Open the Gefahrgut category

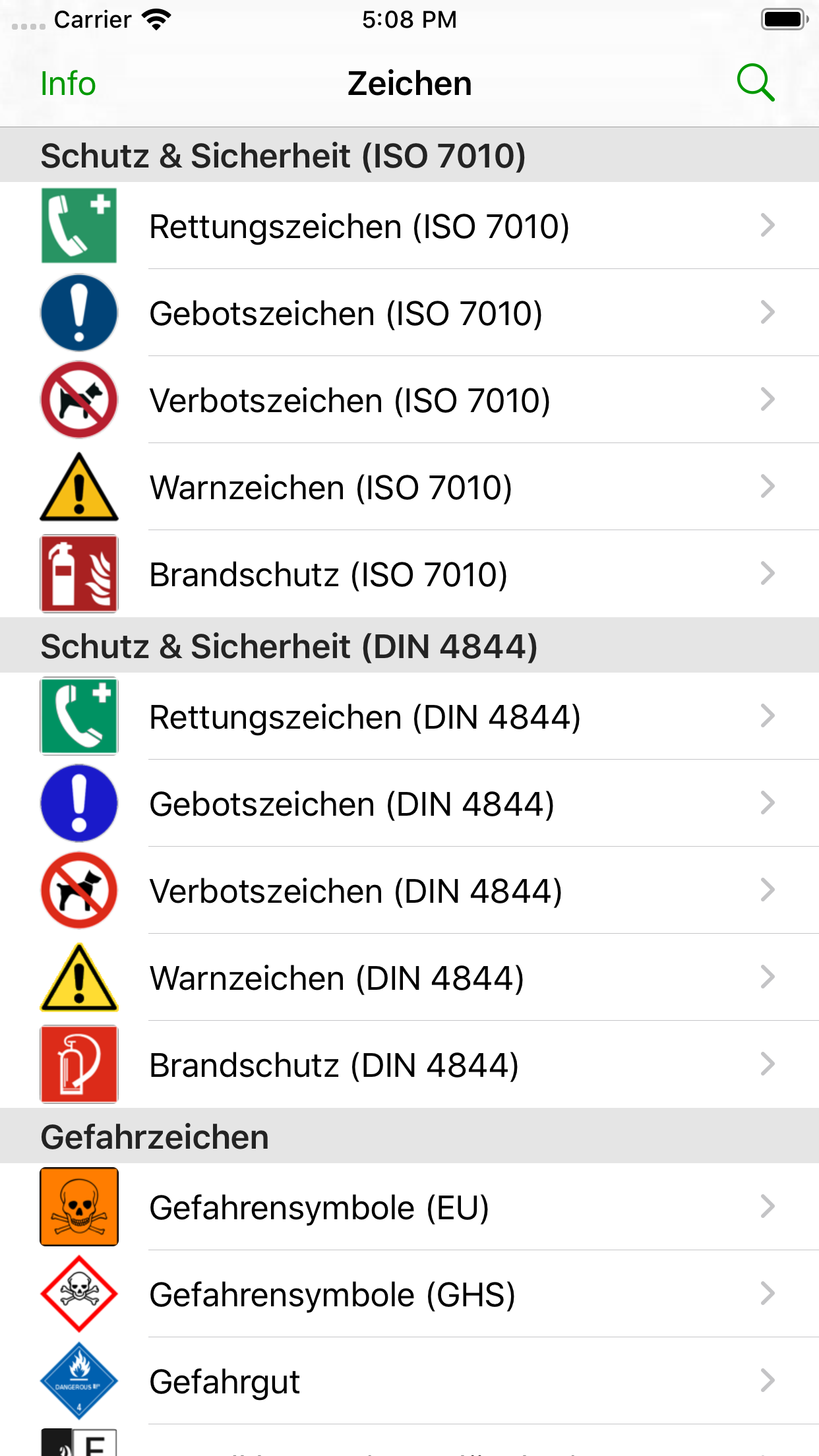pos(409,1381)
